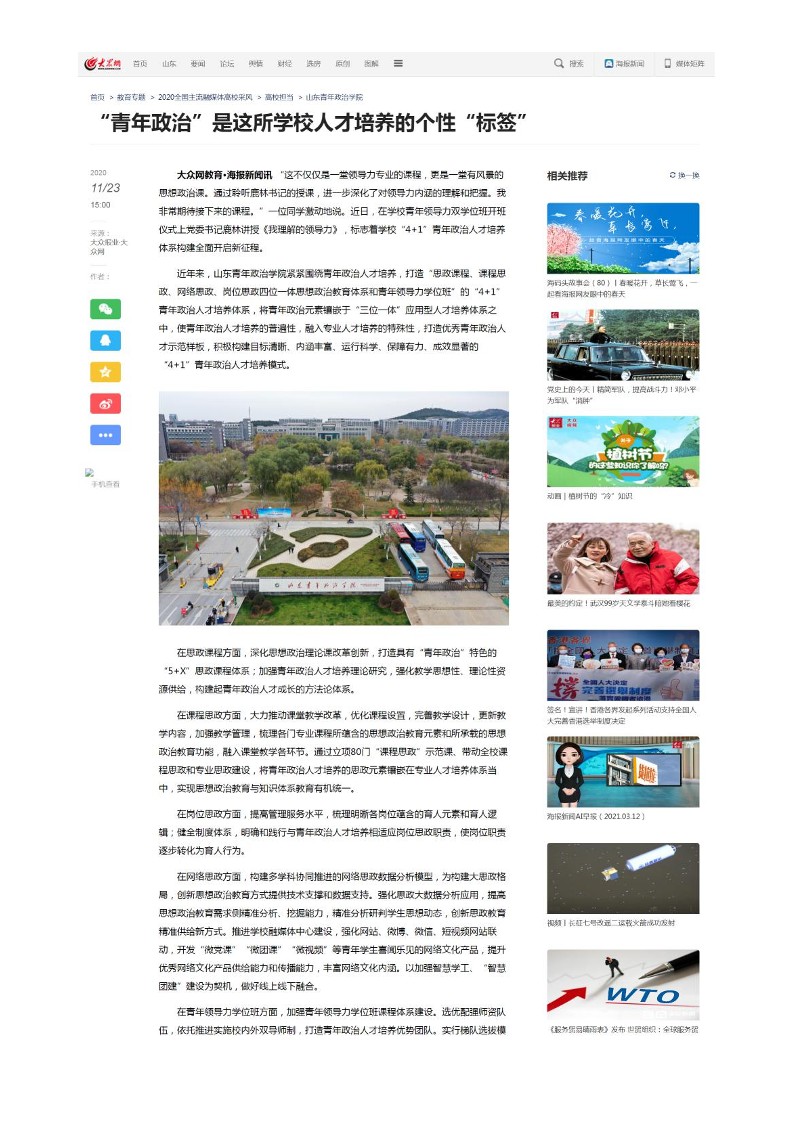Open the 海报新闻AI早报 recommended video
The image size is (794, 1123).
pyautogui.click(x=622, y=771)
